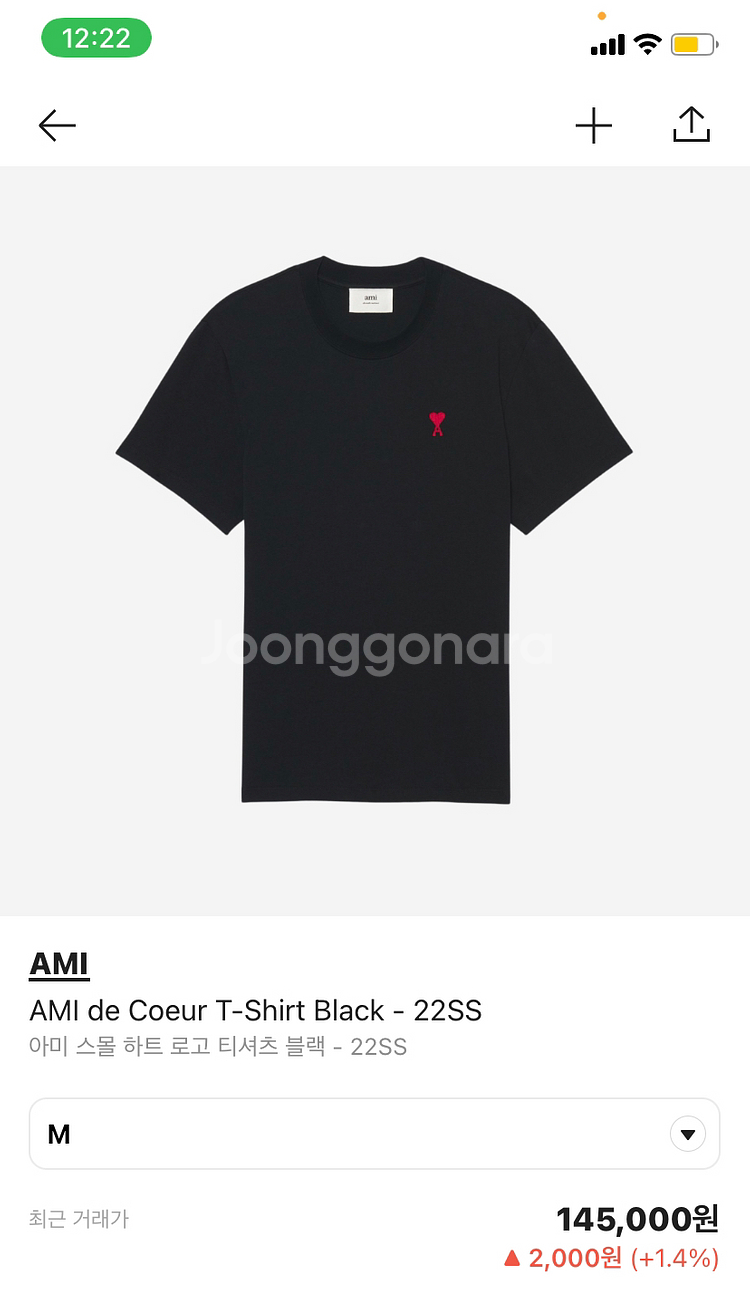Go back using the arrow icon
Screen dimensions: 750x1295
pyautogui.click(x=57, y=126)
